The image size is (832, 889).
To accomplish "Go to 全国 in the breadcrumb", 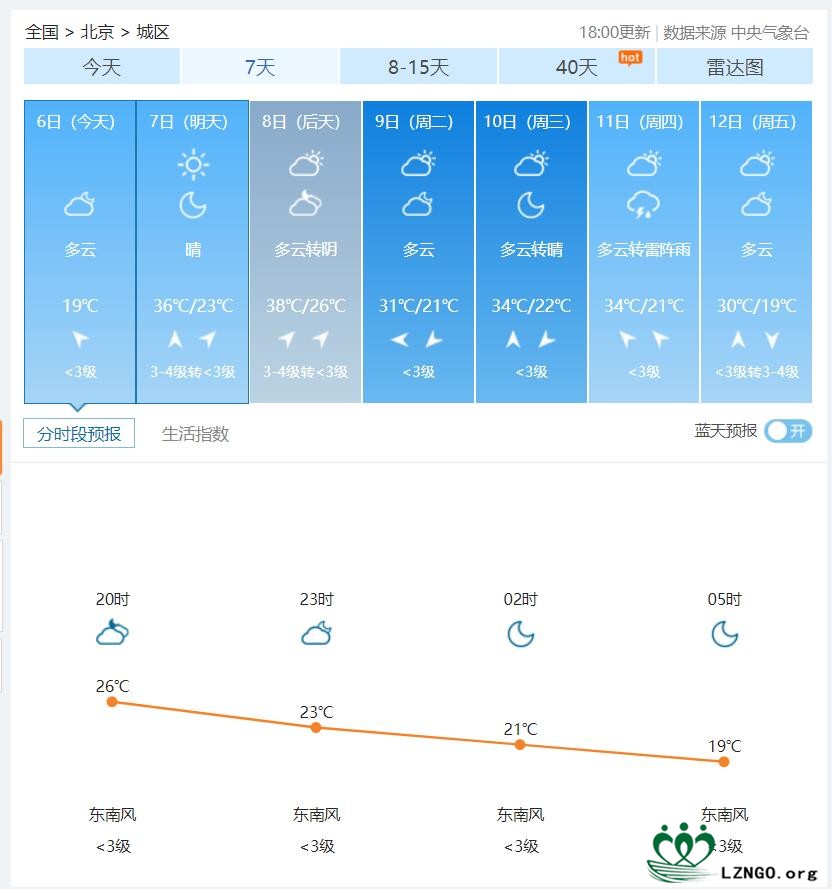I will (42, 32).
